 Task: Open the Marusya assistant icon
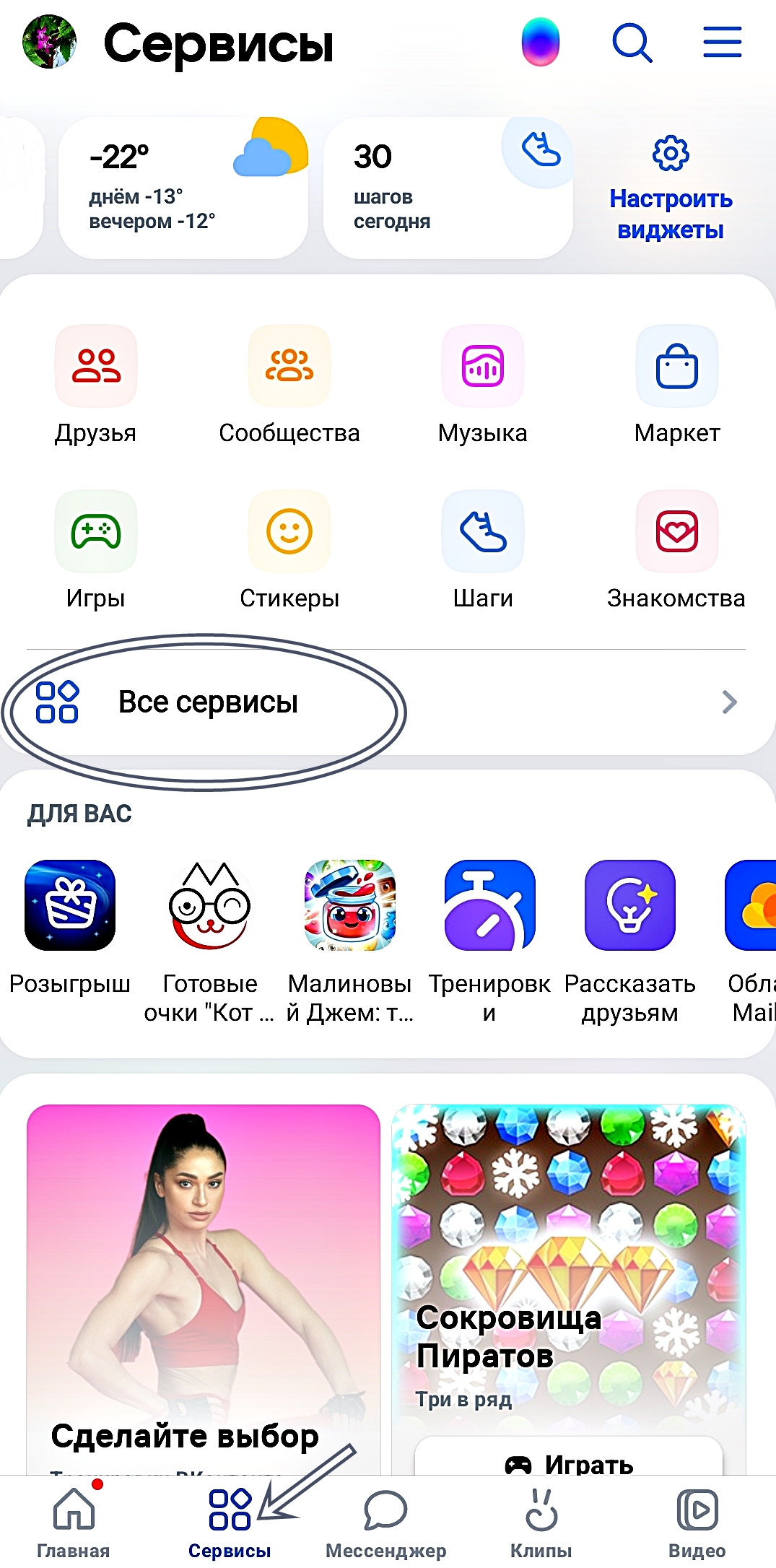point(540,43)
